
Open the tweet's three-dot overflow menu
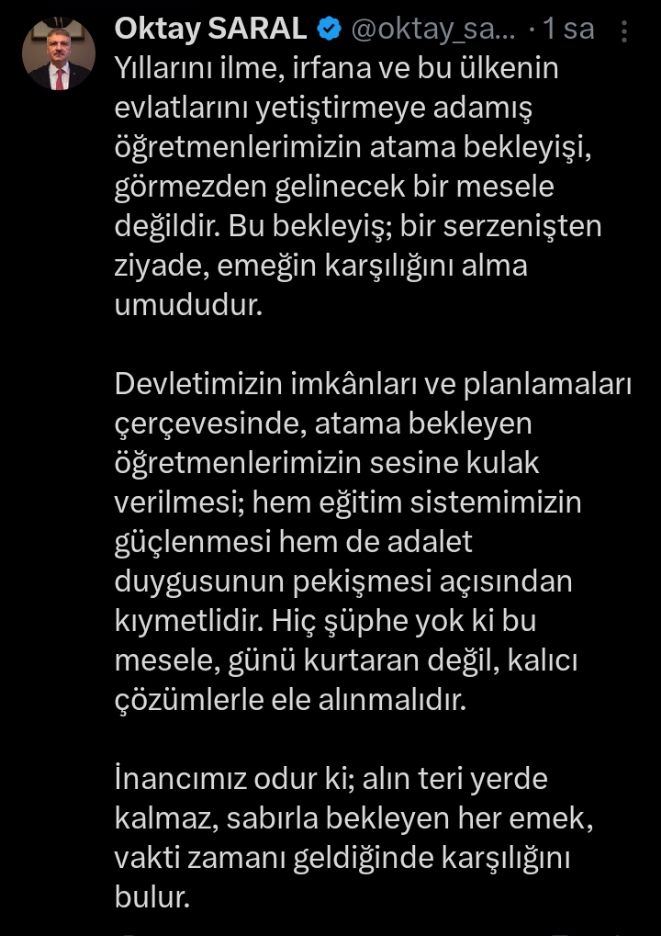click(625, 31)
